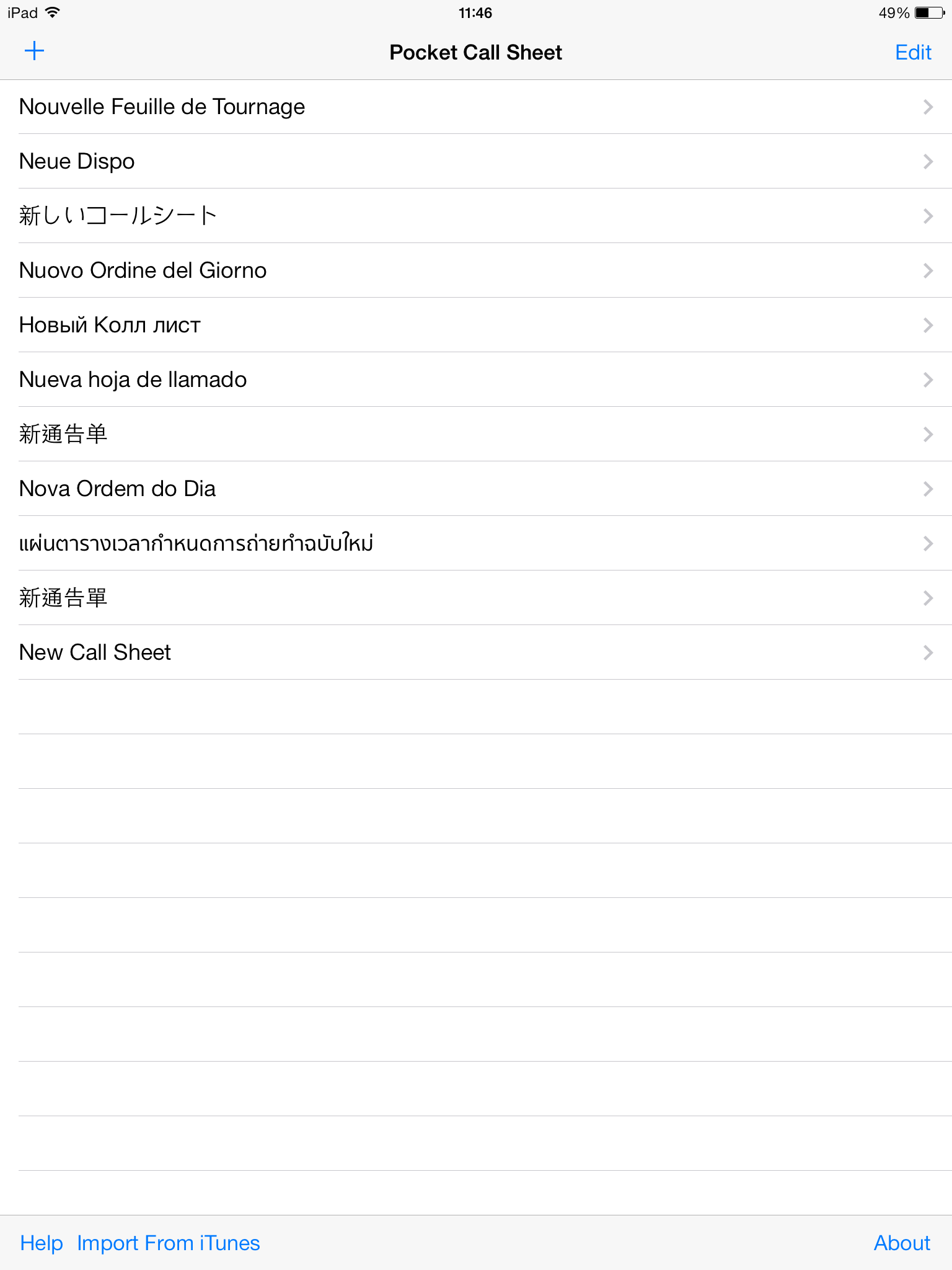Tap Edit to modify the list
The height and width of the screenshot is (1270, 952).
click(x=912, y=53)
